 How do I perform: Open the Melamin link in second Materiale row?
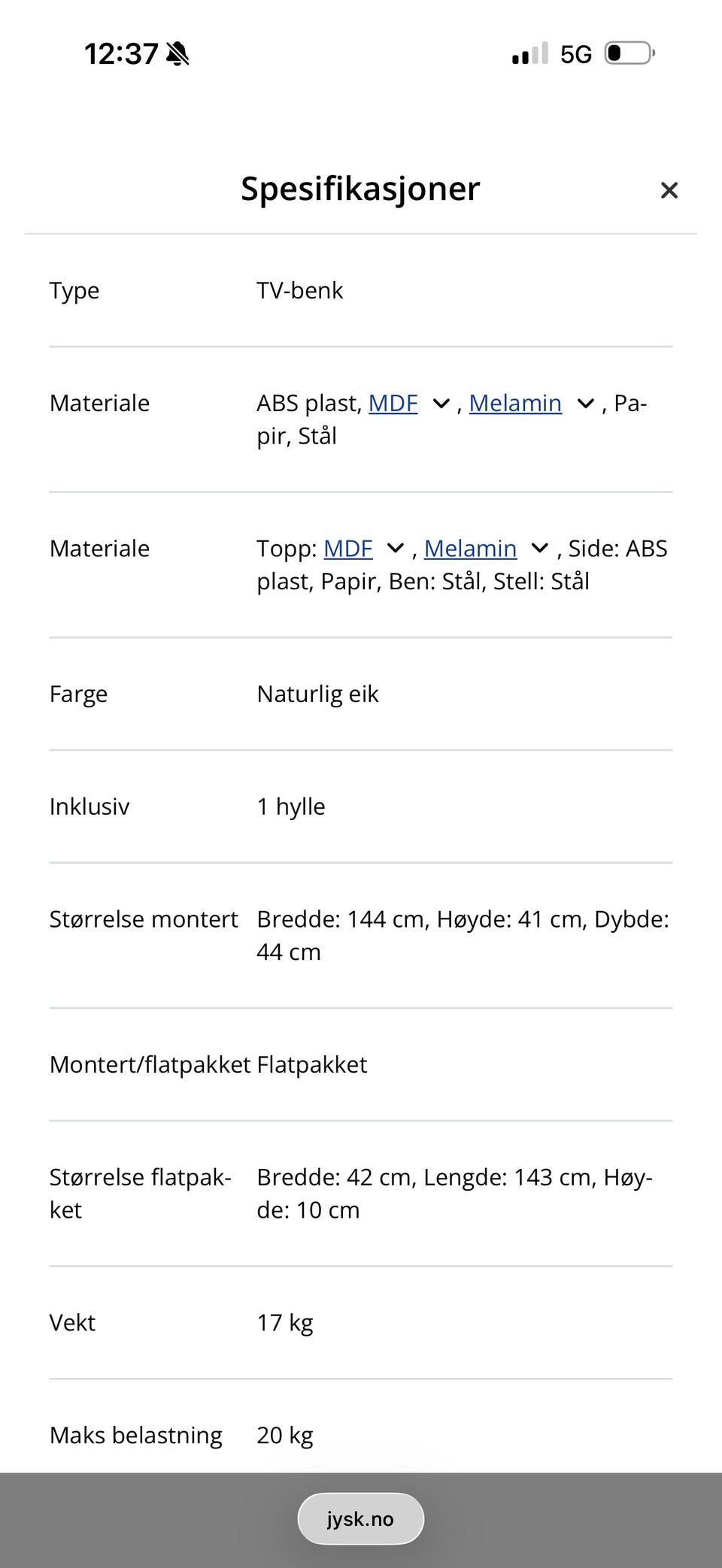pyautogui.click(x=471, y=548)
